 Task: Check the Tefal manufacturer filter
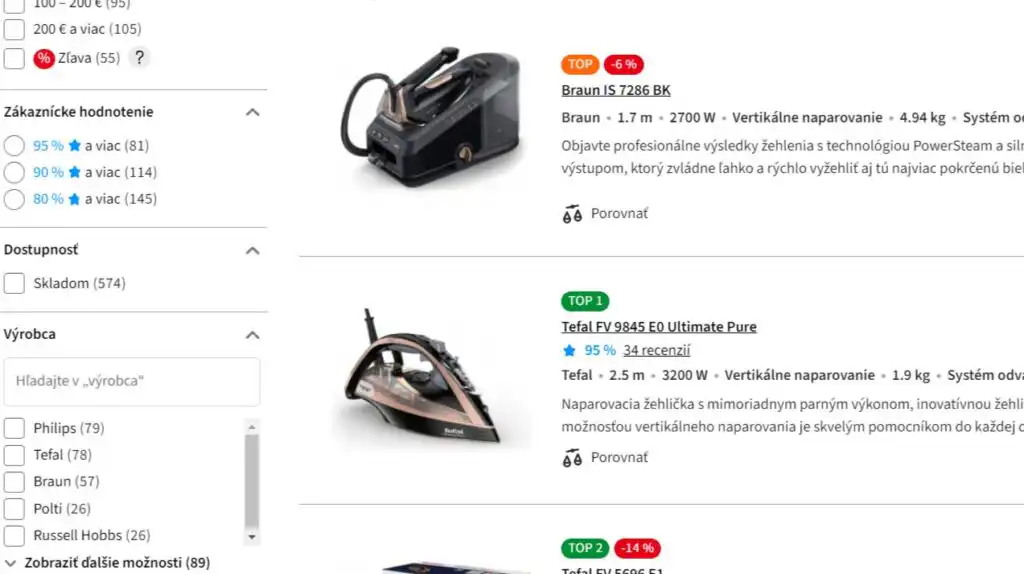[x=14, y=455]
